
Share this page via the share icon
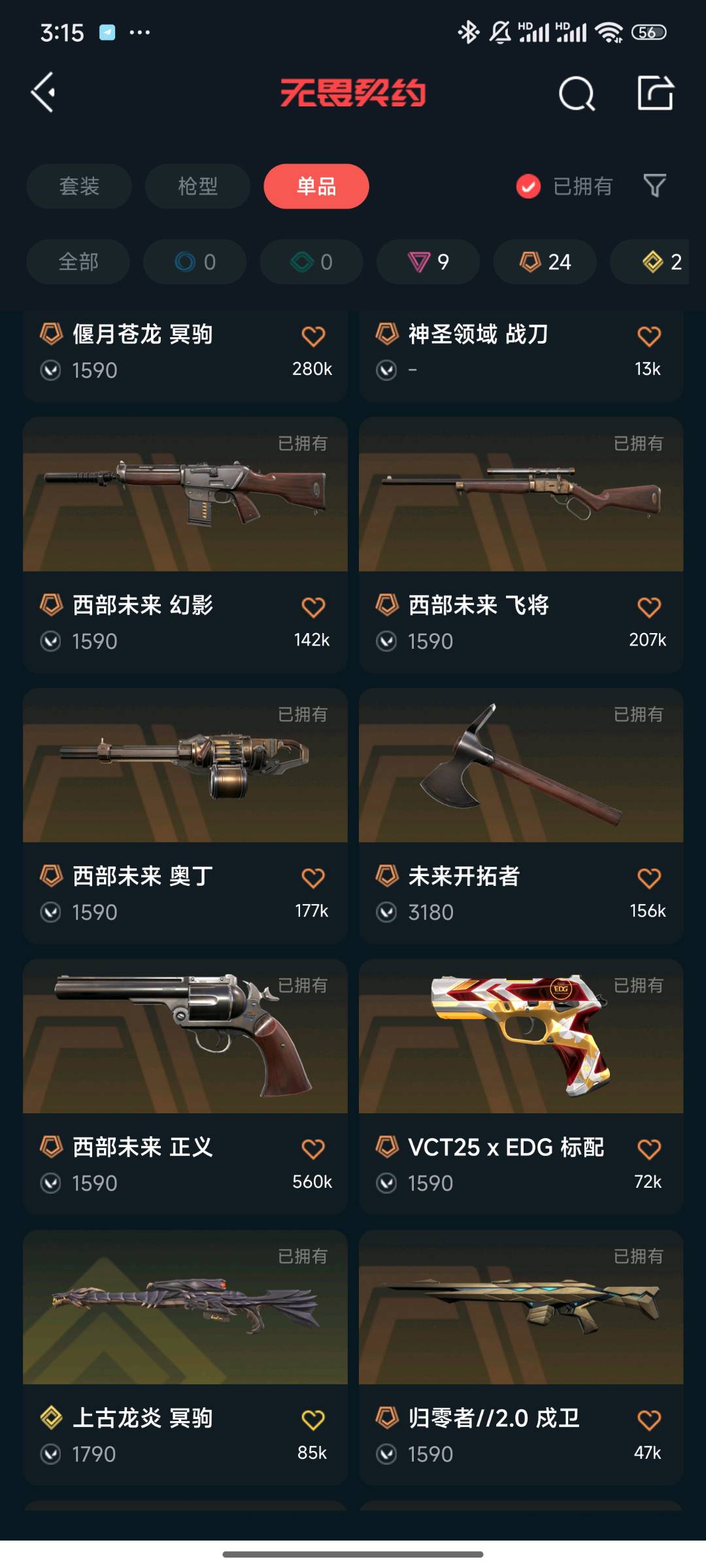655,93
